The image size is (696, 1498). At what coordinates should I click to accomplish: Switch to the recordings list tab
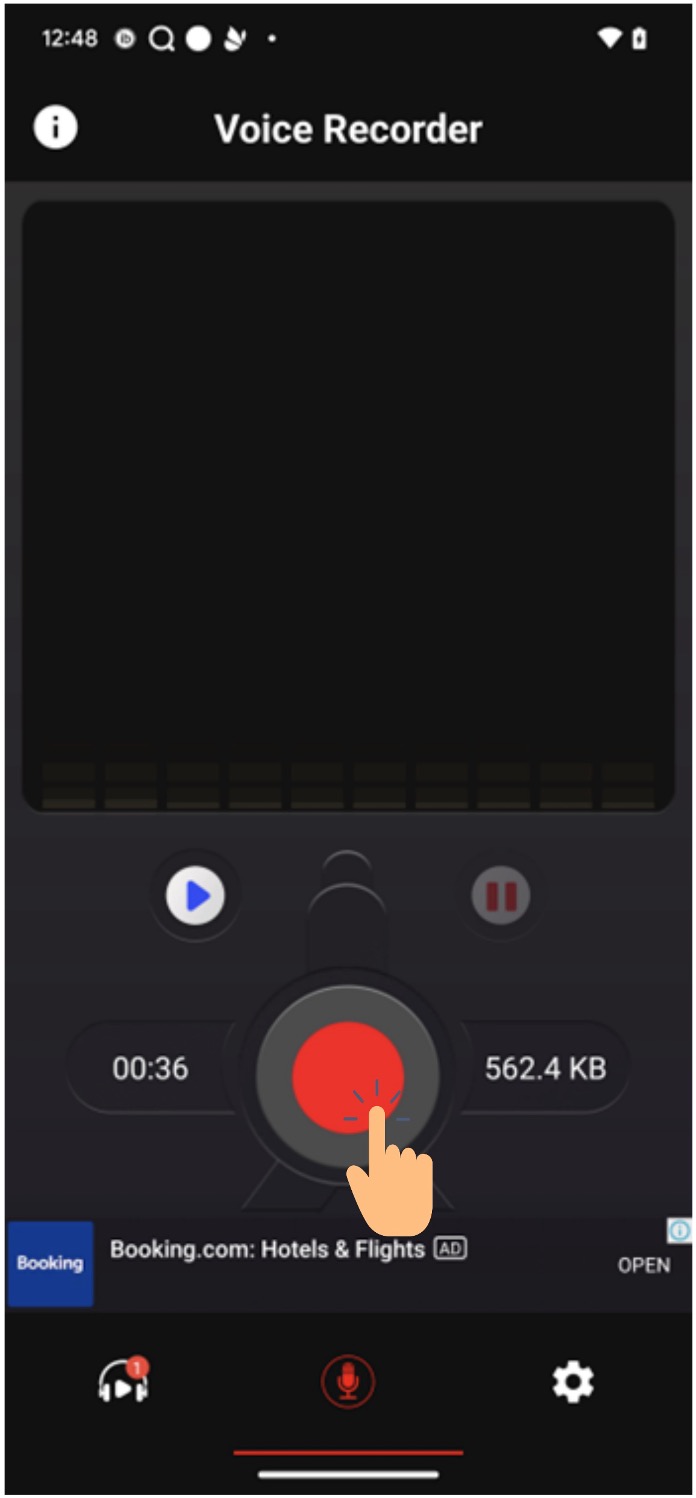point(123,1382)
